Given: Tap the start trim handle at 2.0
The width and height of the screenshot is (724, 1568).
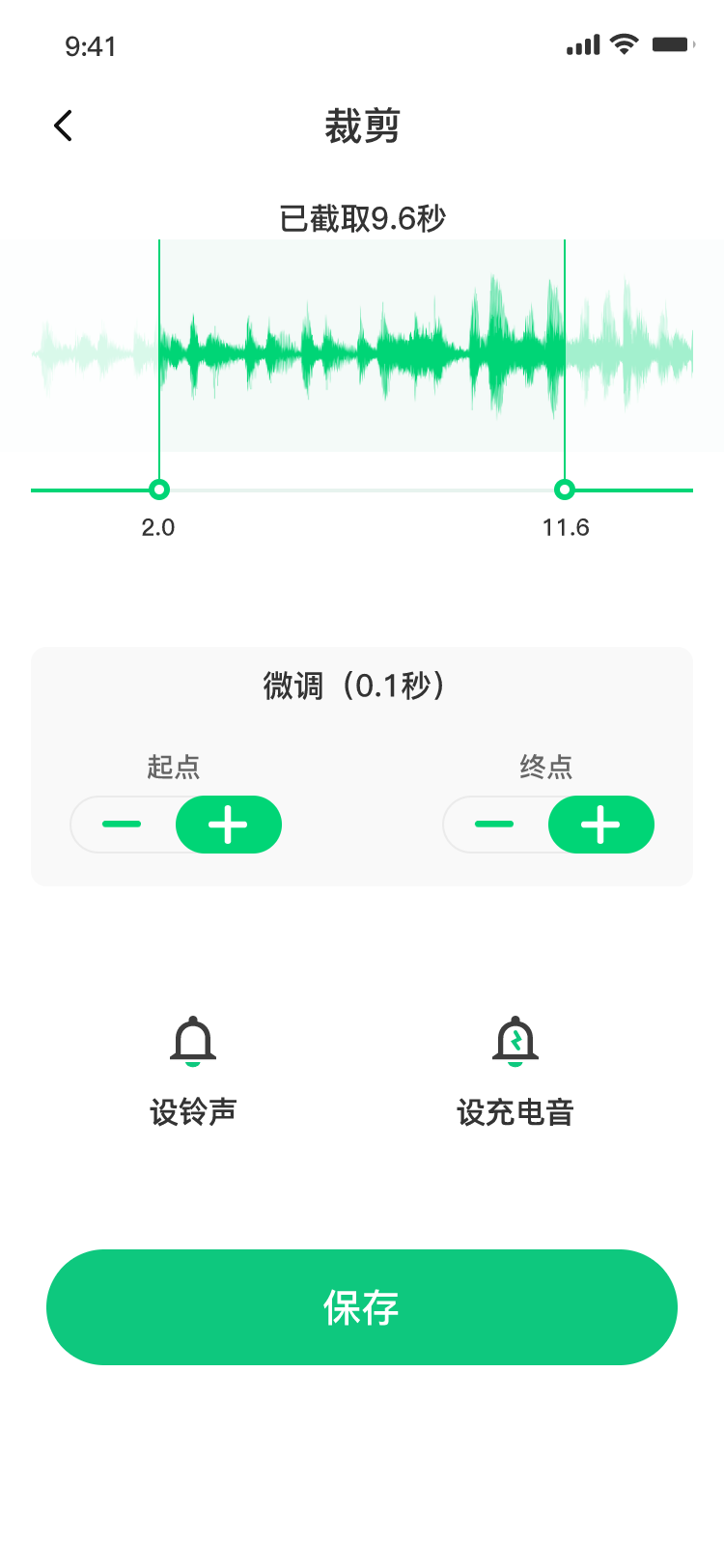Looking at the screenshot, I should (159, 490).
